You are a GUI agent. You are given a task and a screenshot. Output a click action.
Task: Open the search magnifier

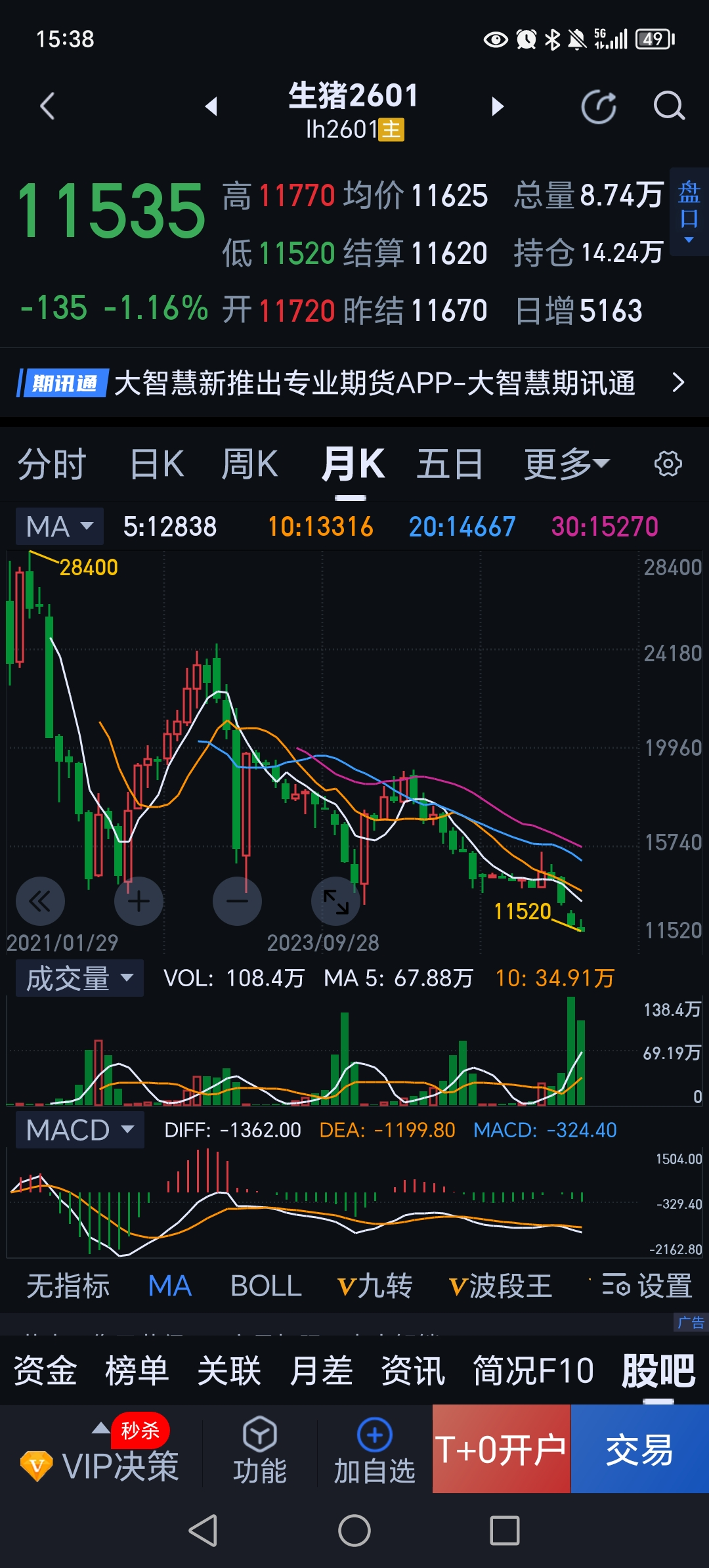(x=668, y=106)
